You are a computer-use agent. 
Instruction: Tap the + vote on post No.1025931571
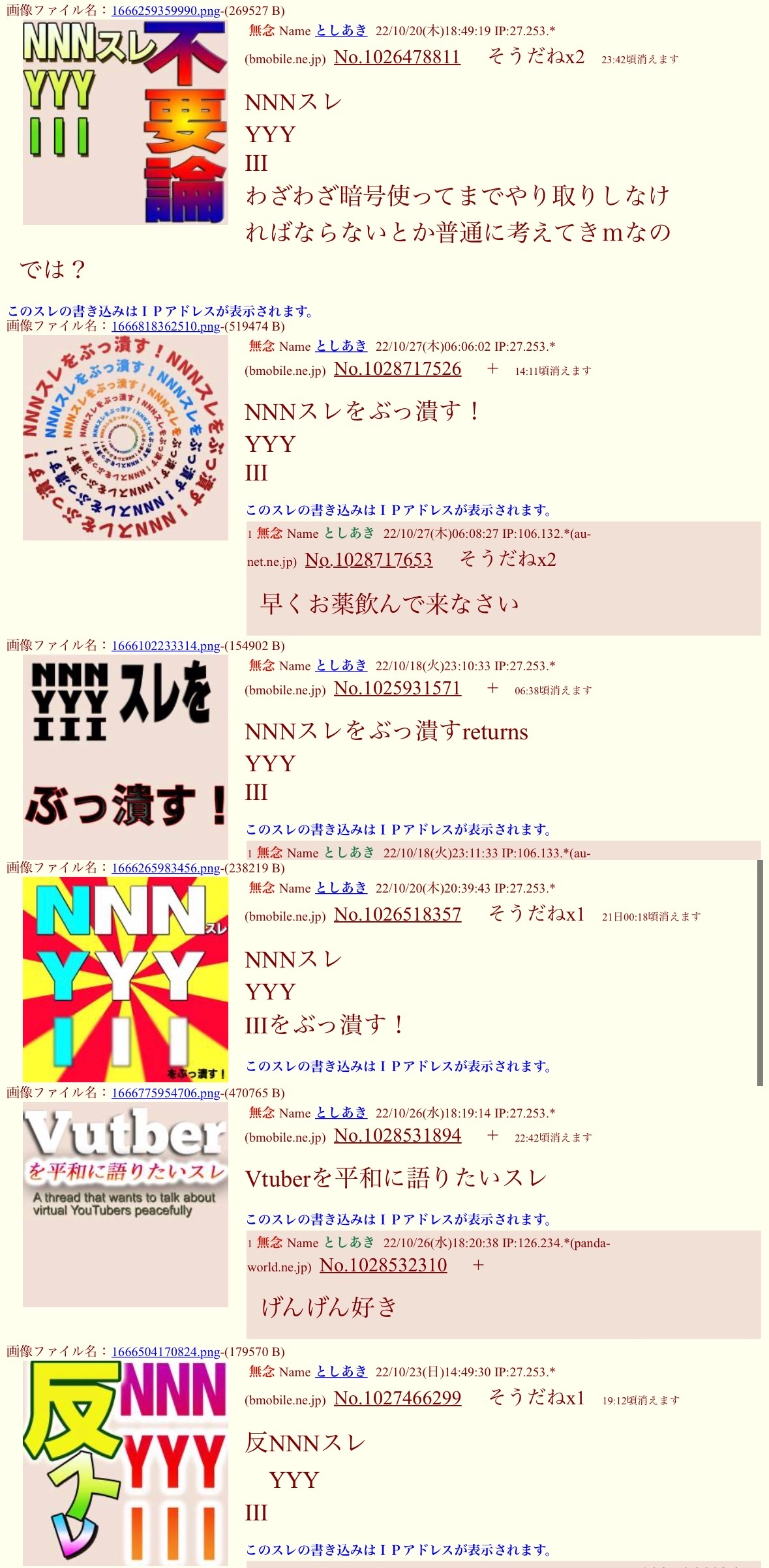point(492,688)
